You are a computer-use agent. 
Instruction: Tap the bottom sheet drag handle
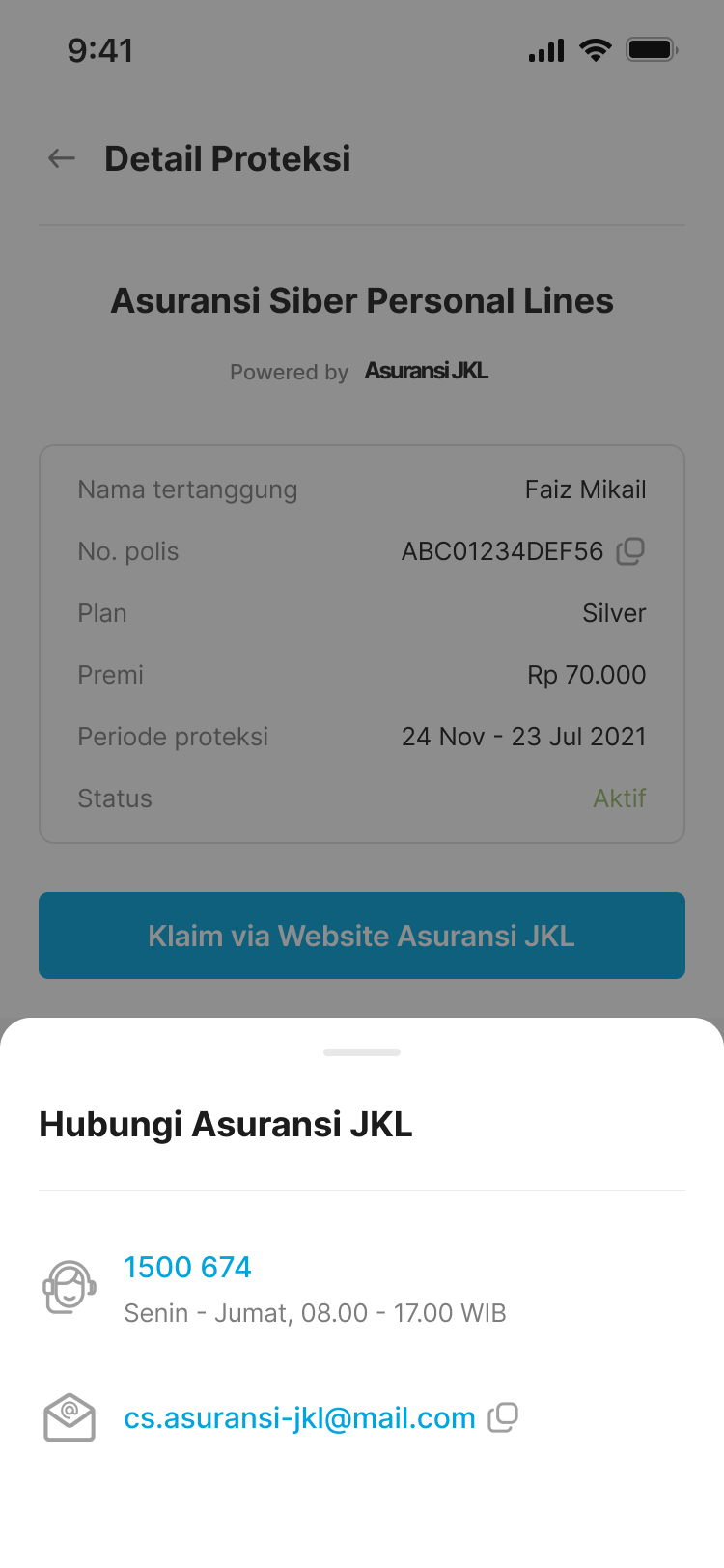click(x=362, y=1052)
